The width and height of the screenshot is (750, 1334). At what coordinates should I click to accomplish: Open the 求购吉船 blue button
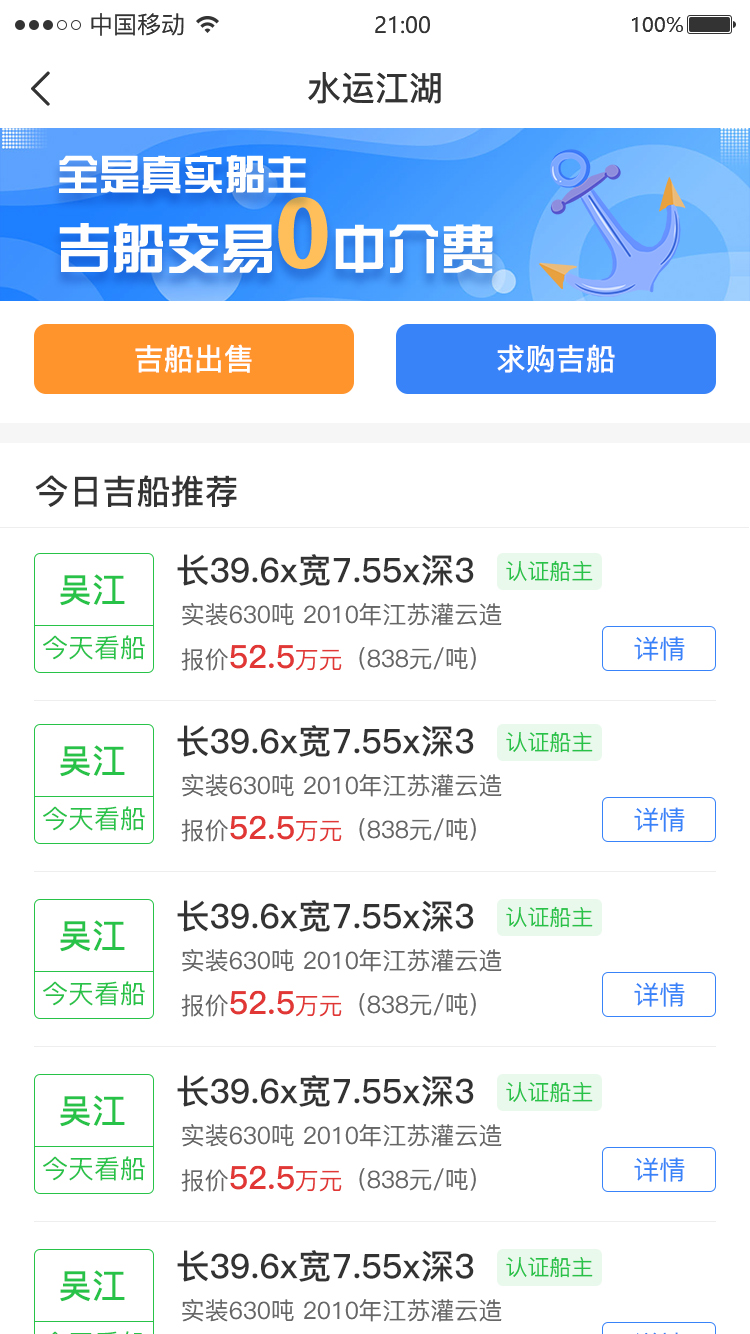pyautogui.click(x=556, y=359)
